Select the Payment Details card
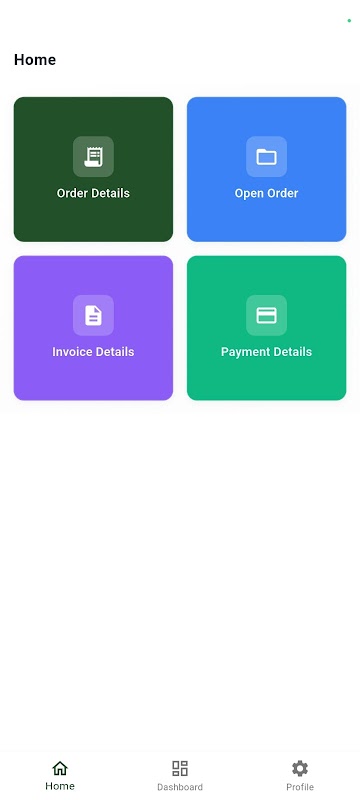The height and width of the screenshot is (800, 360). (267, 328)
